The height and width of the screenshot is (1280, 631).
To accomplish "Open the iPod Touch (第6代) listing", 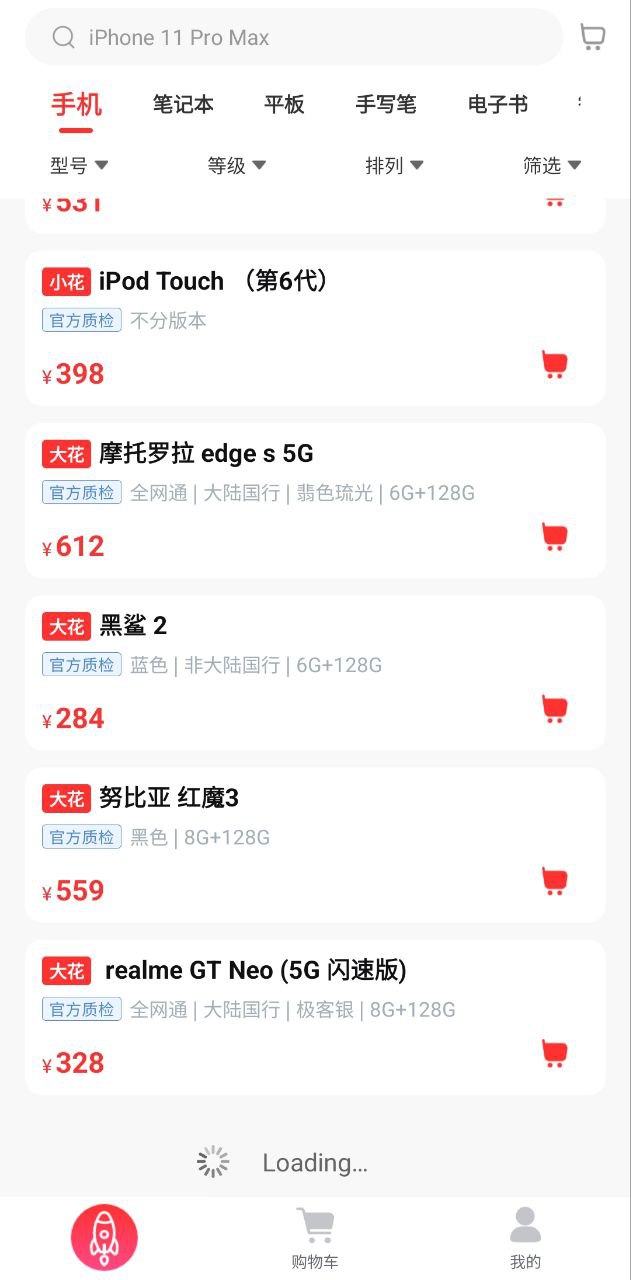I will (213, 282).
